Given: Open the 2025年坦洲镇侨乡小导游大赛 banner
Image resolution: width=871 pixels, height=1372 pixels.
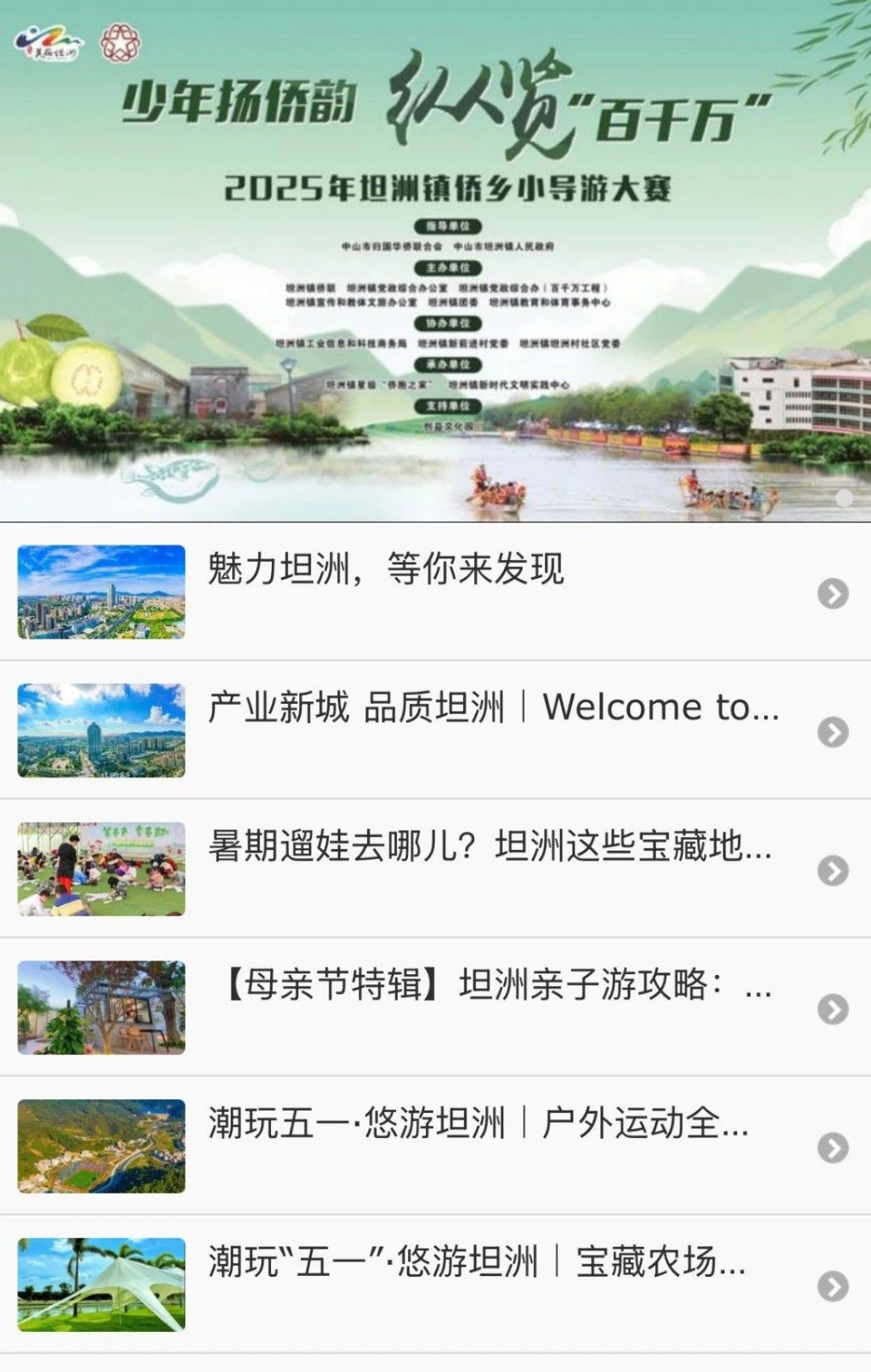Looking at the screenshot, I should [435, 261].
